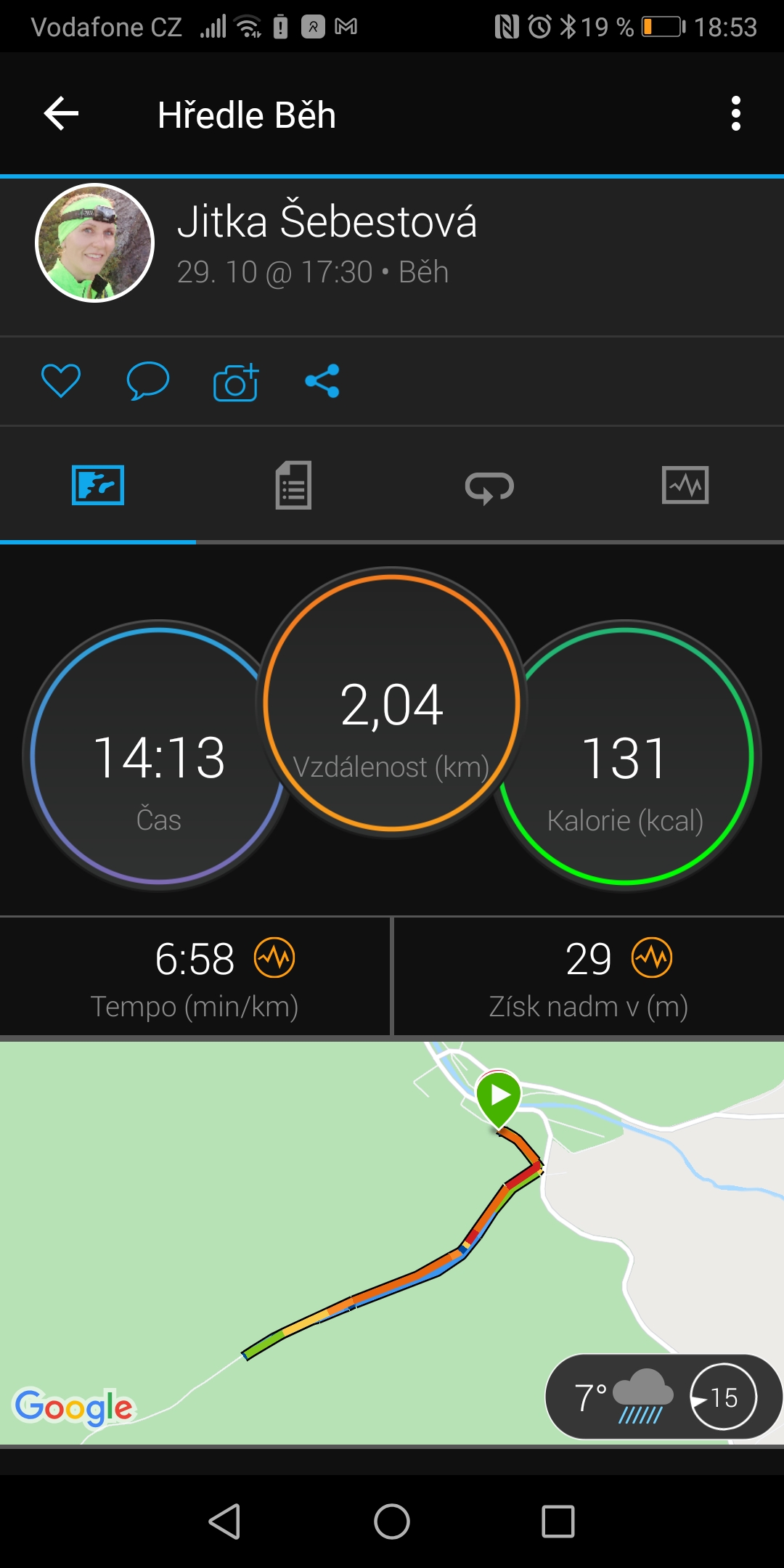Share this activity
The height and width of the screenshot is (1568, 784).
[x=322, y=380]
